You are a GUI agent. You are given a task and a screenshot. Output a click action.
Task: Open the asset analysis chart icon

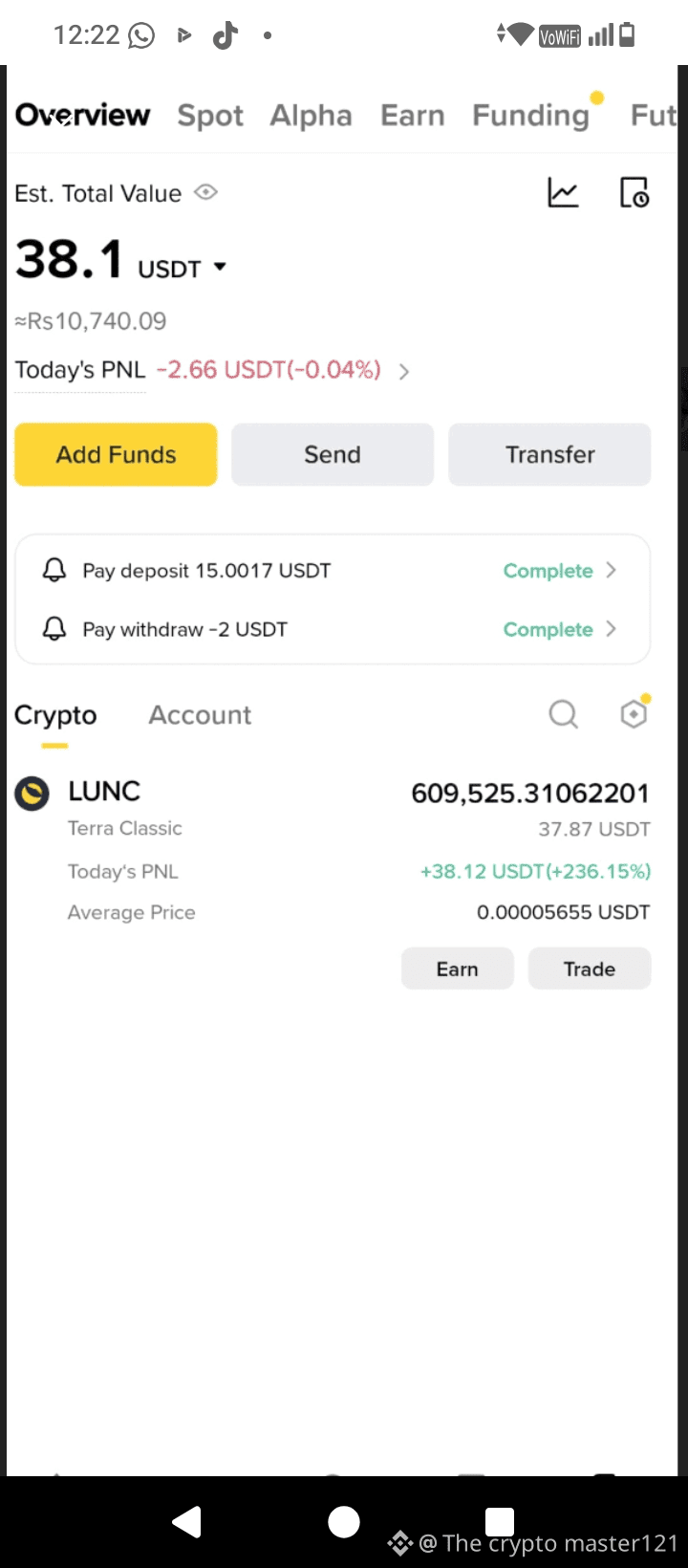pos(563,193)
